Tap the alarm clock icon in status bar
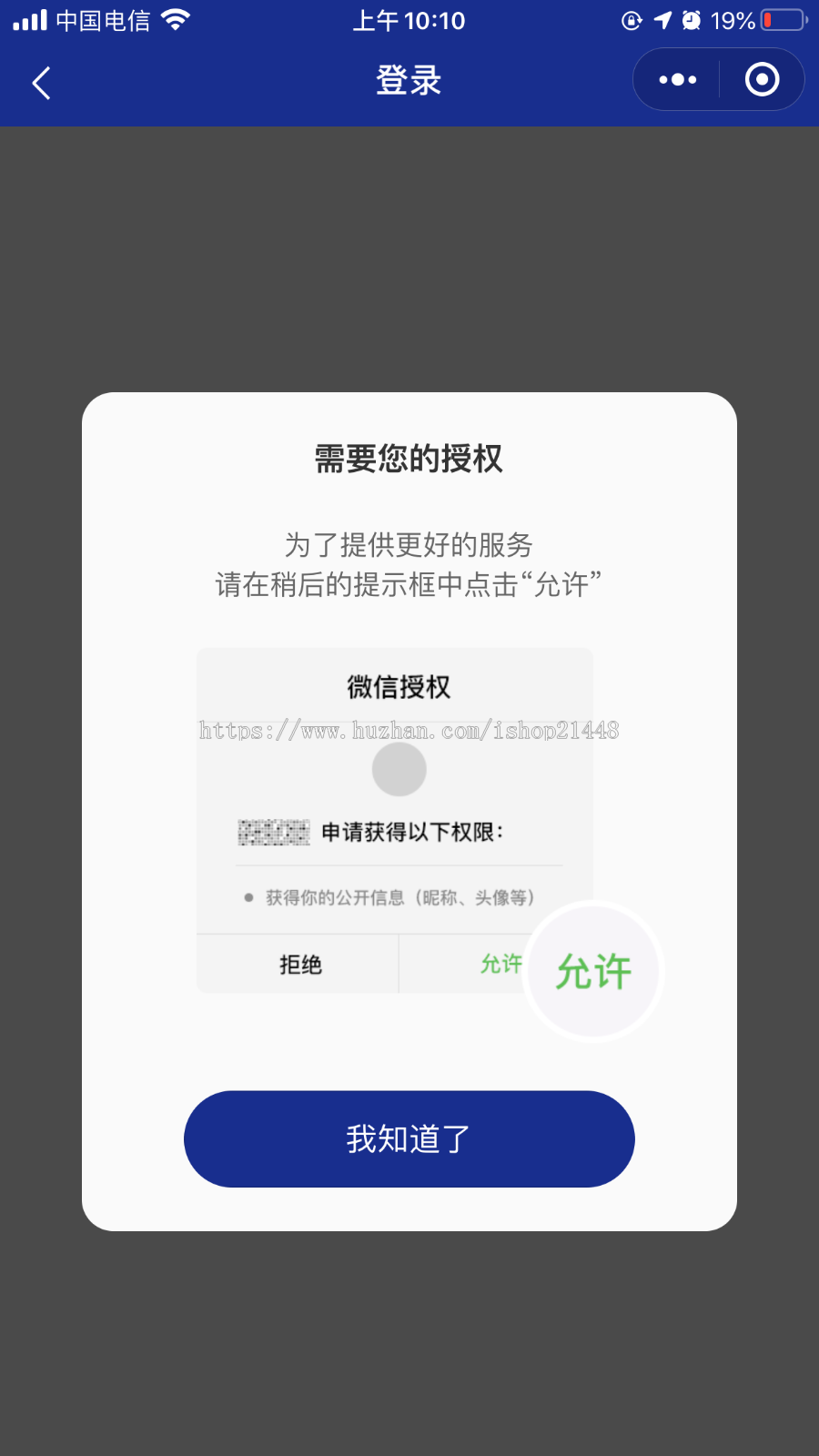The width and height of the screenshot is (819, 1456). coord(693,20)
